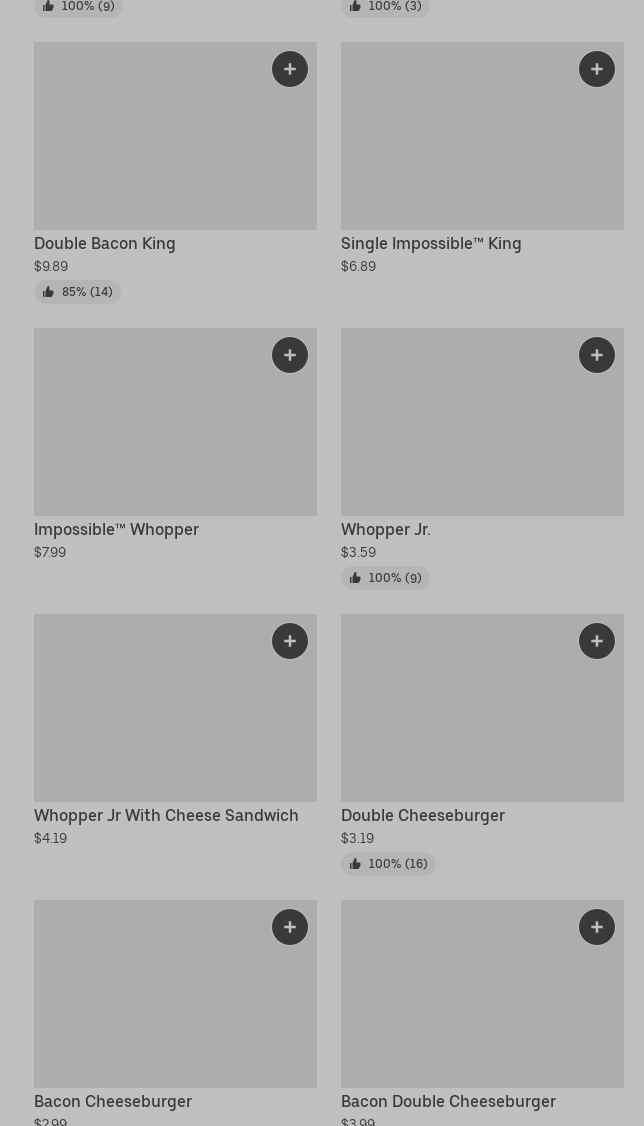
Task: Add Bacon Cheeseburger to the order
Action: pos(290,927)
